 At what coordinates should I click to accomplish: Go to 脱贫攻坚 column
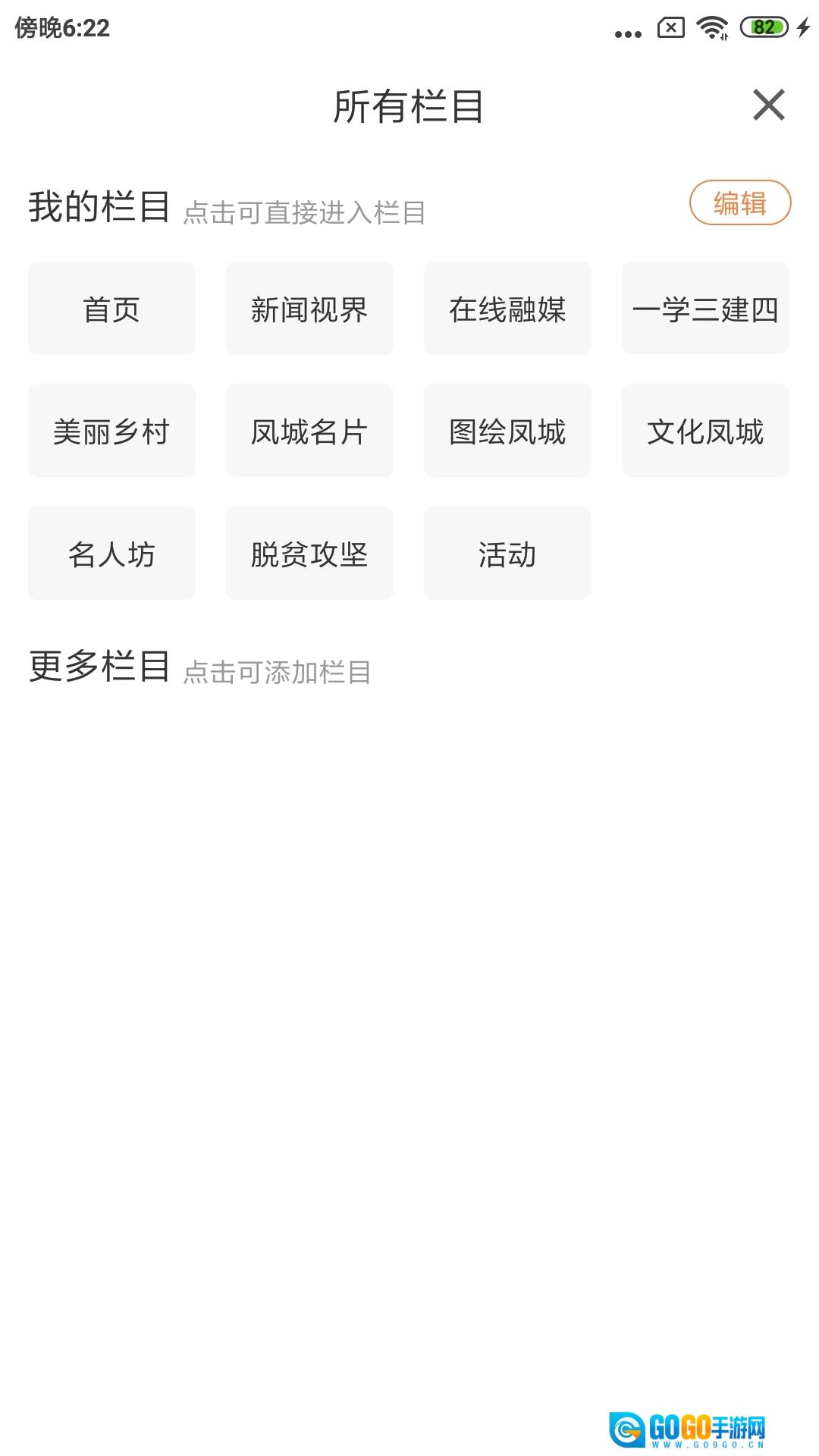click(309, 554)
